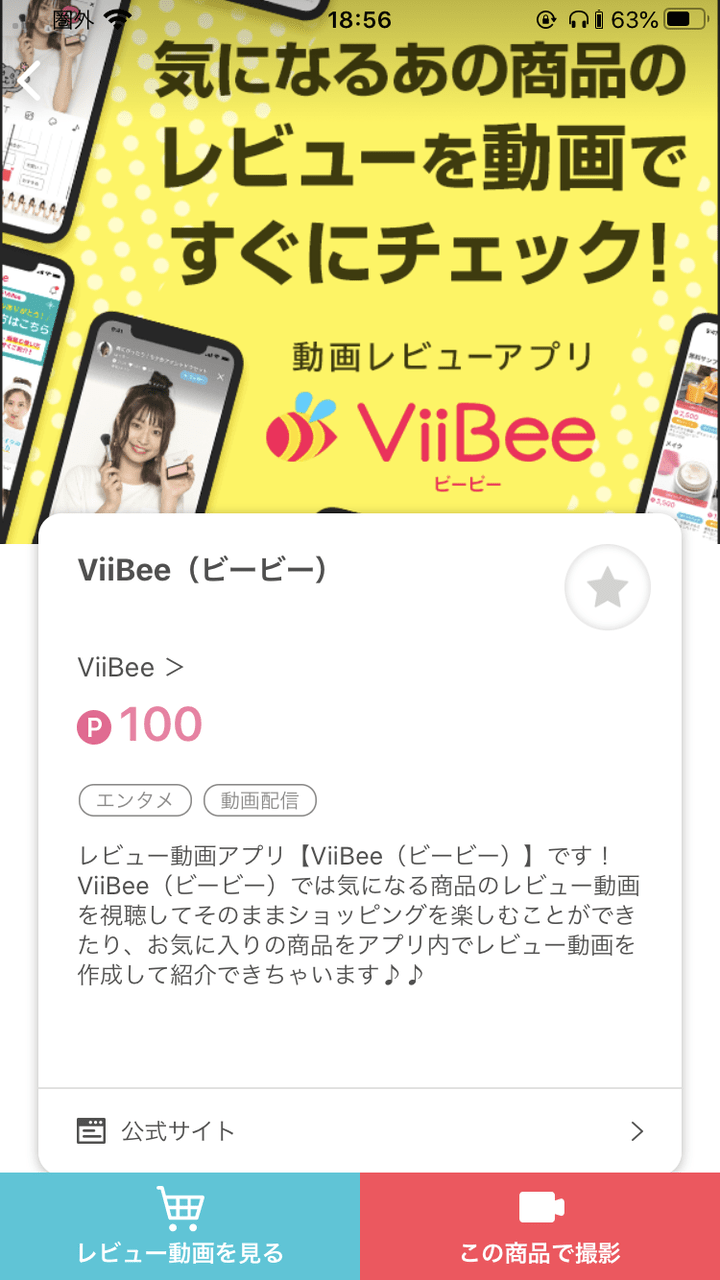
Task: Tap the shopping cart icon above レビュー動画を見る
Action: 179,1207
